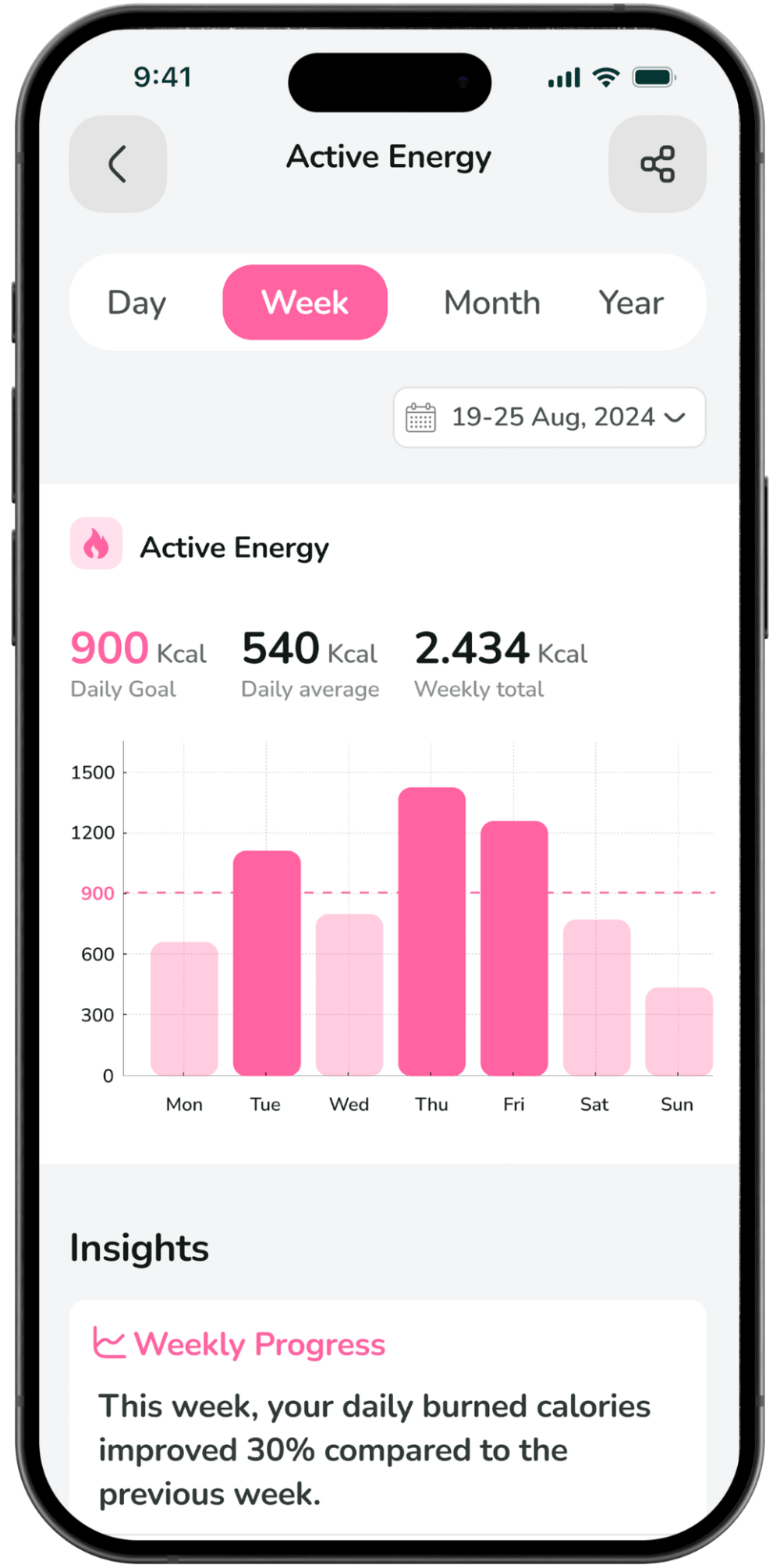Tap the Thu bar in the chart

tap(431, 931)
